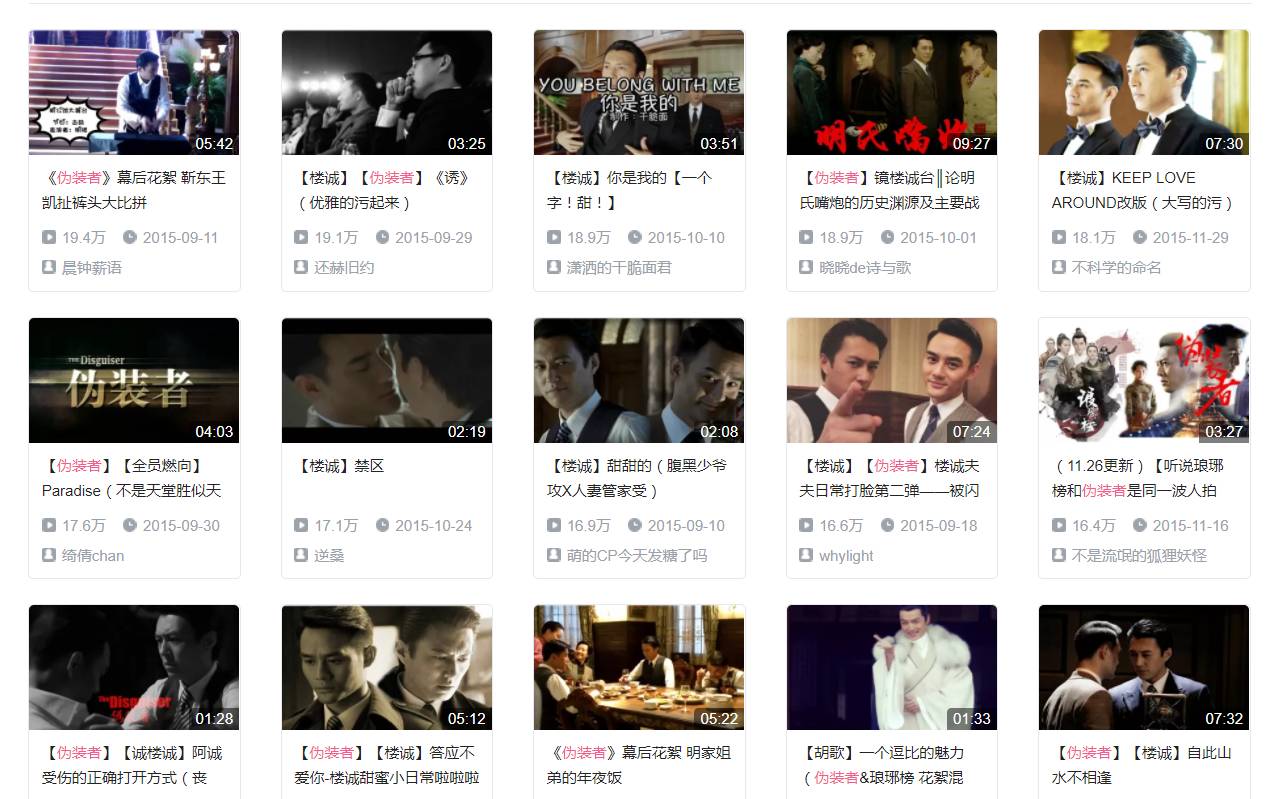Play the KEEP LOVE AROUND改版 video
This screenshot has height=799, width=1273.
point(1144,92)
